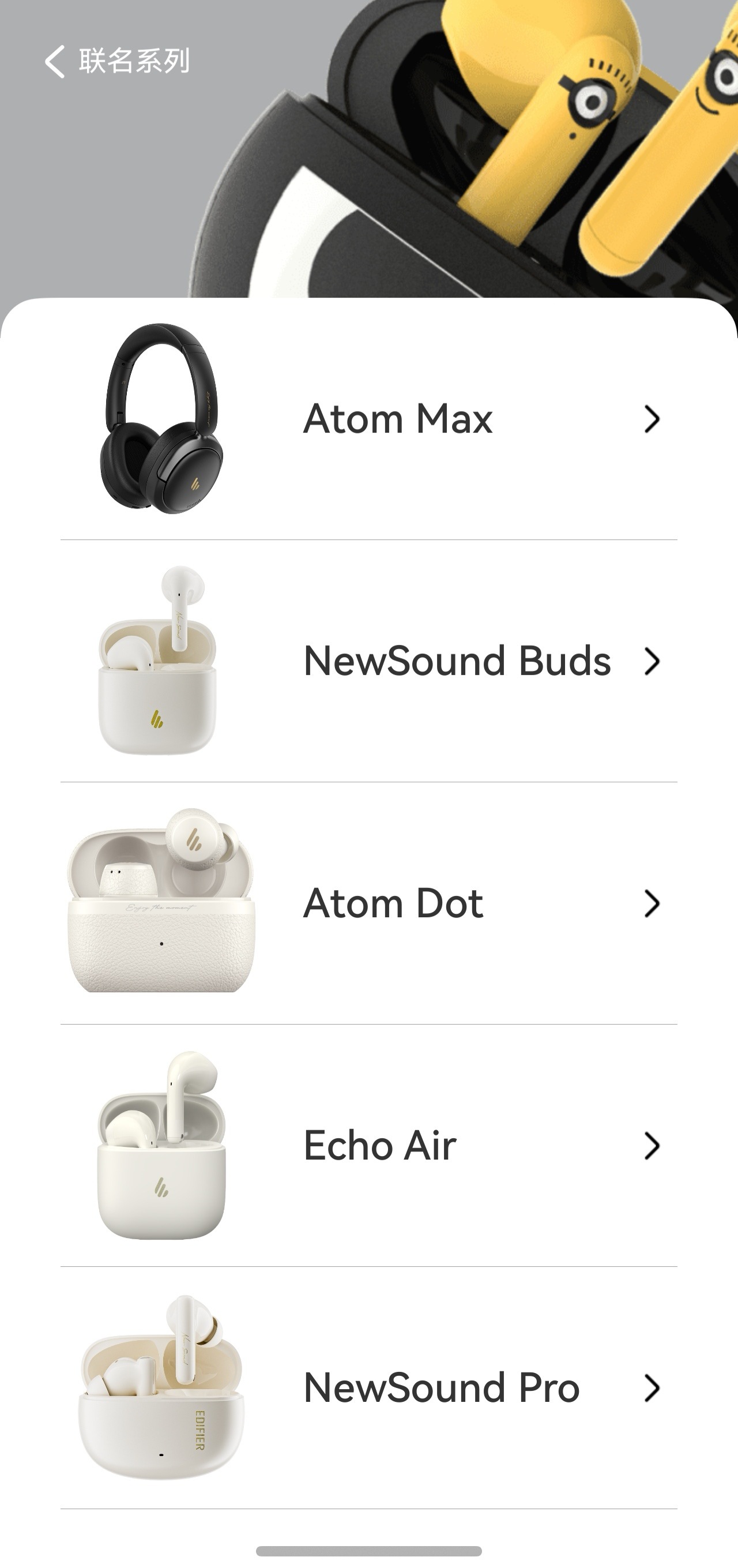This screenshot has height=1568, width=738.
Task: Go back from the 联名系列 page
Action: [55, 62]
